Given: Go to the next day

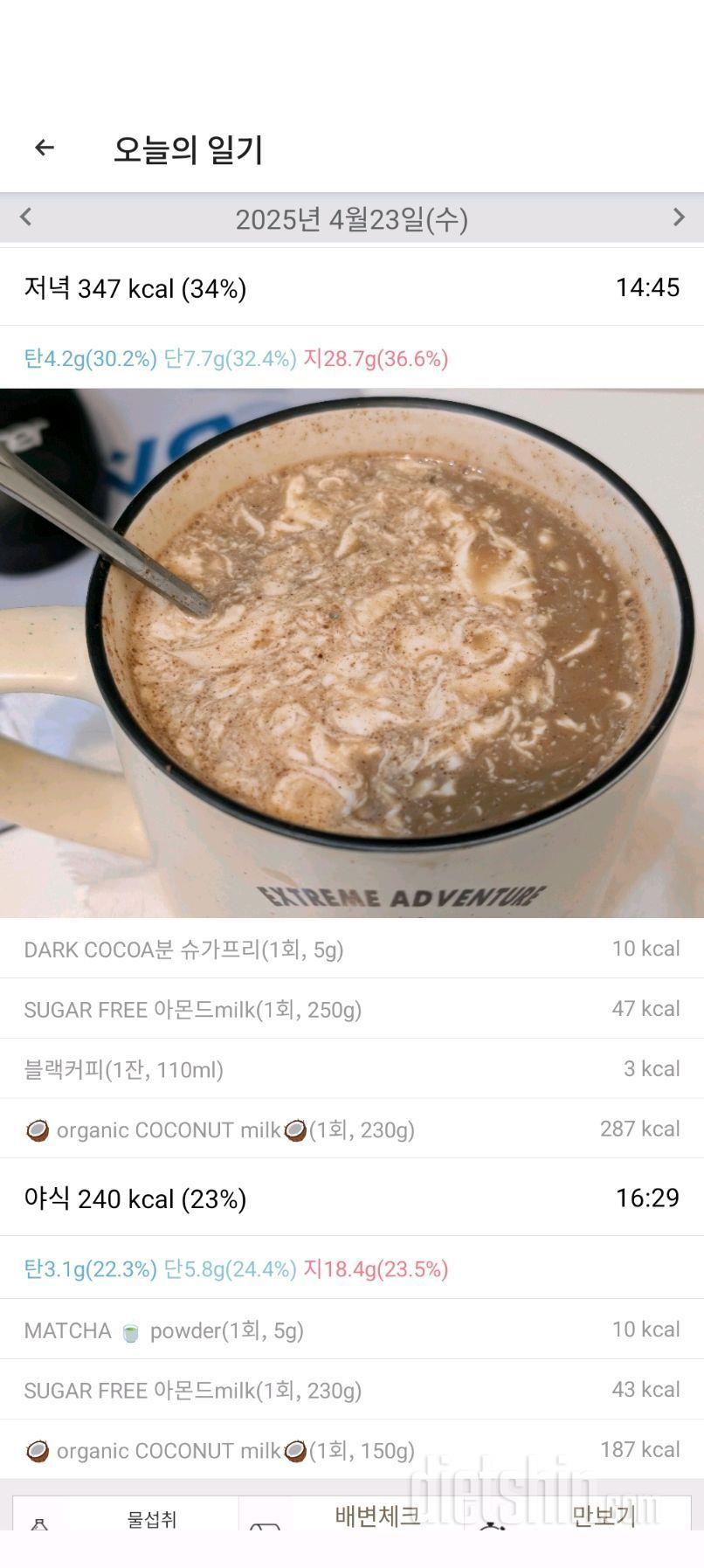Looking at the screenshot, I should click(678, 218).
